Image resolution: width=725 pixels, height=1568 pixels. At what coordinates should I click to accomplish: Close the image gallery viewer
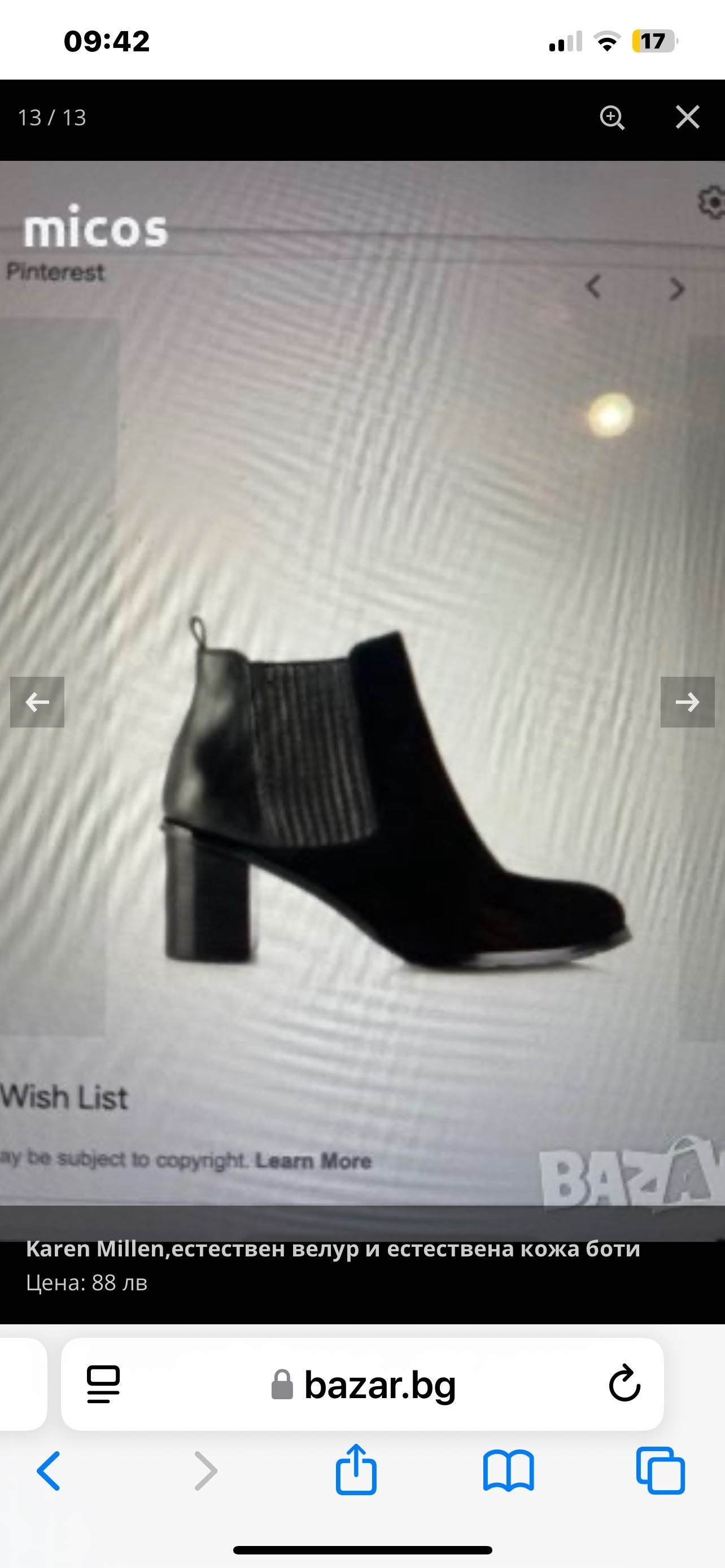pos(687,117)
